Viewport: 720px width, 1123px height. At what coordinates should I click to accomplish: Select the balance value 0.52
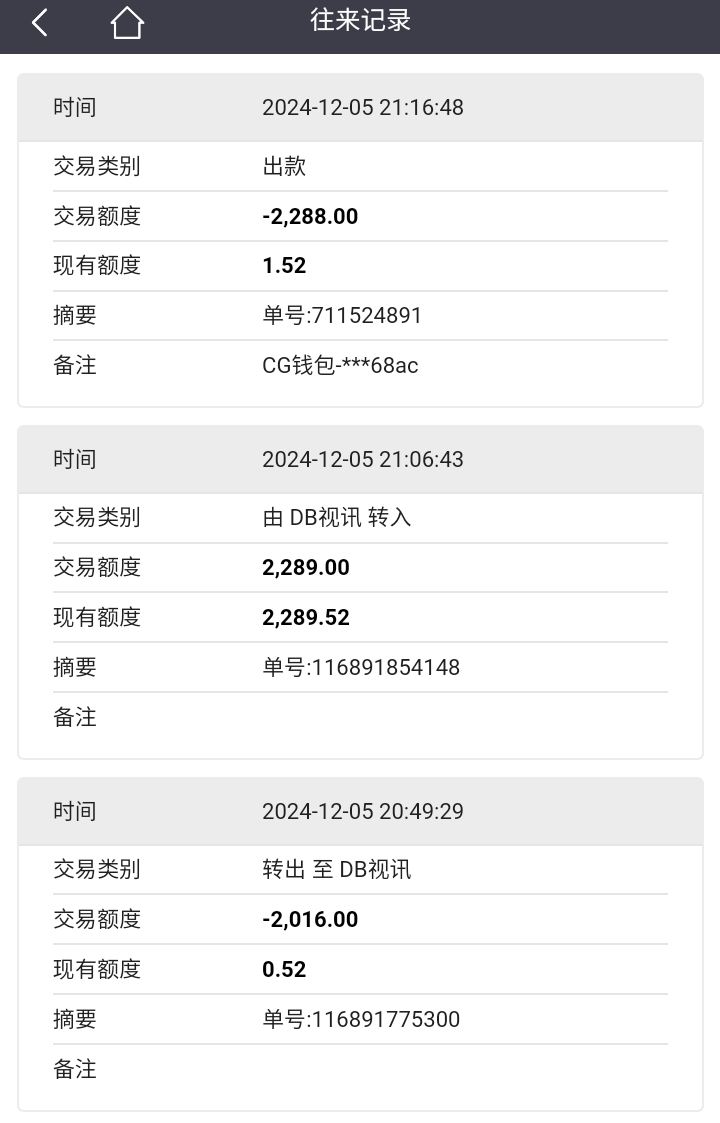[x=280, y=969]
